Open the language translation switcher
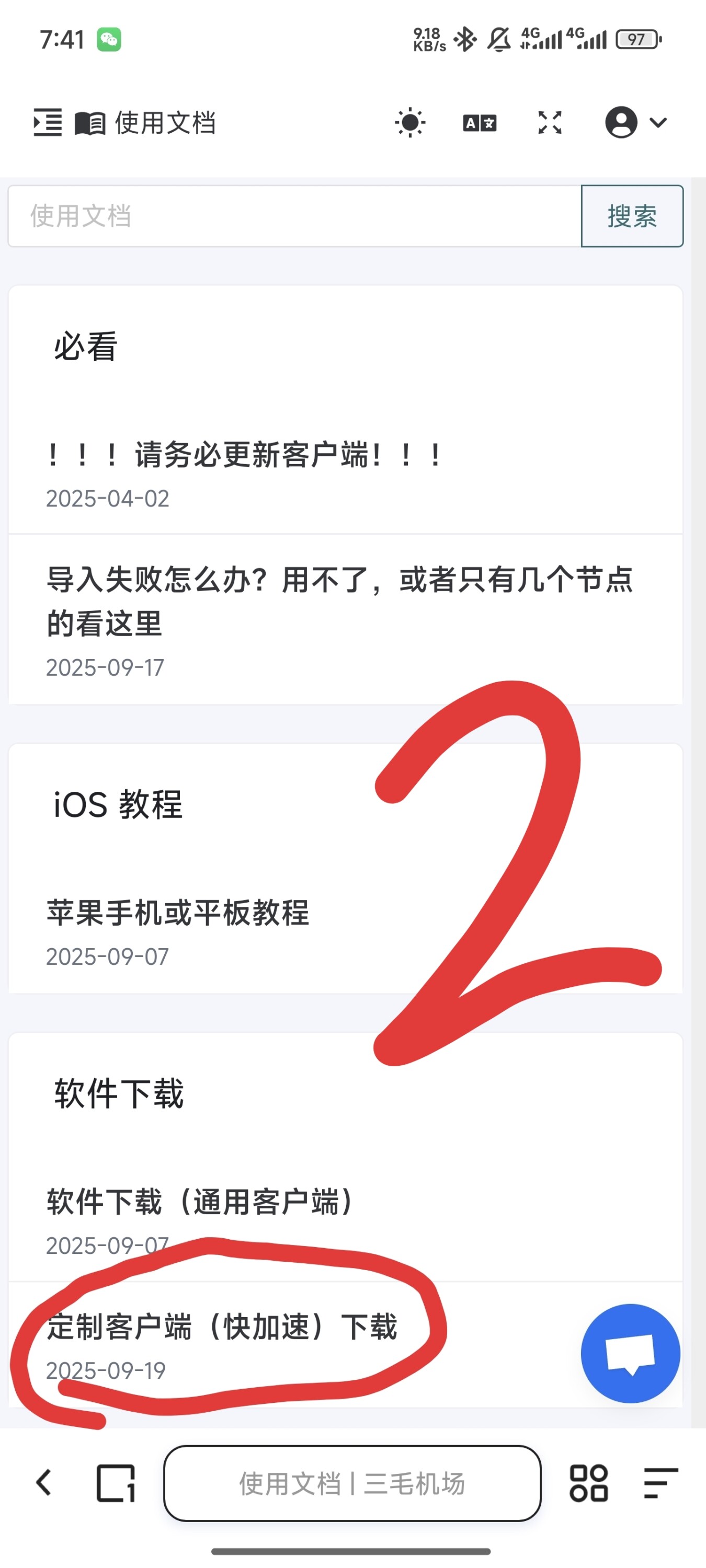This screenshot has width=706, height=1568. [x=480, y=123]
